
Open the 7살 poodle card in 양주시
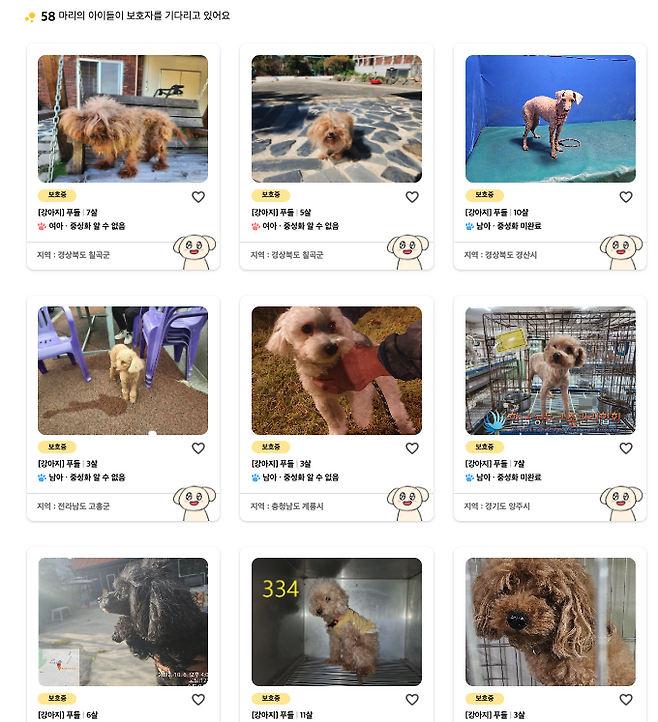[x=550, y=370]
